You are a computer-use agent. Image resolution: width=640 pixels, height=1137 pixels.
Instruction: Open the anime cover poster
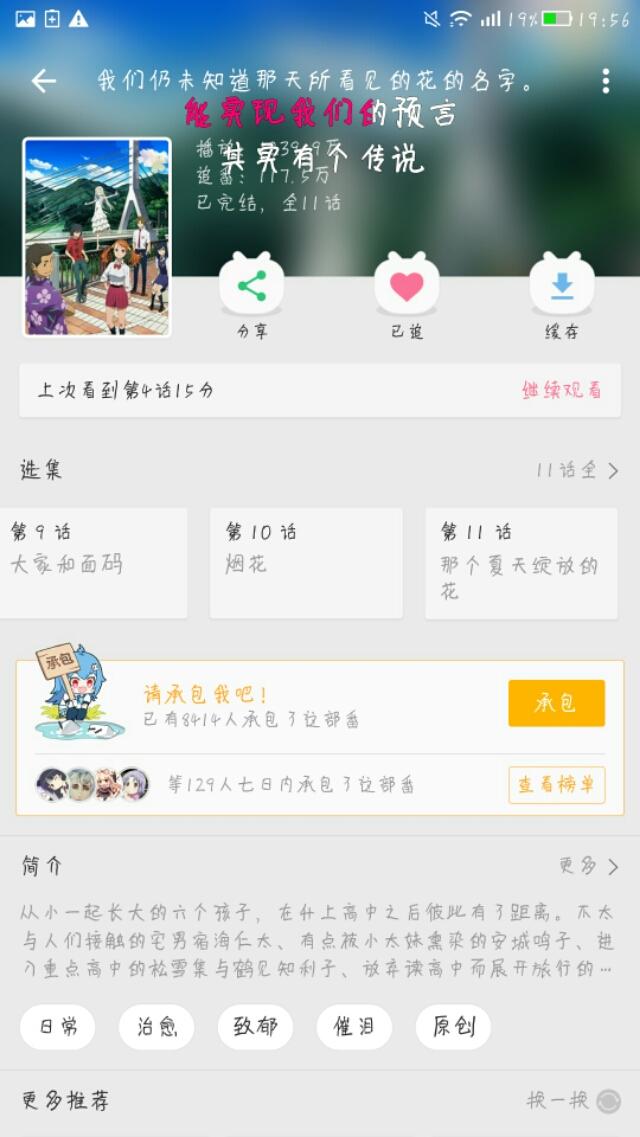[97, 237]
